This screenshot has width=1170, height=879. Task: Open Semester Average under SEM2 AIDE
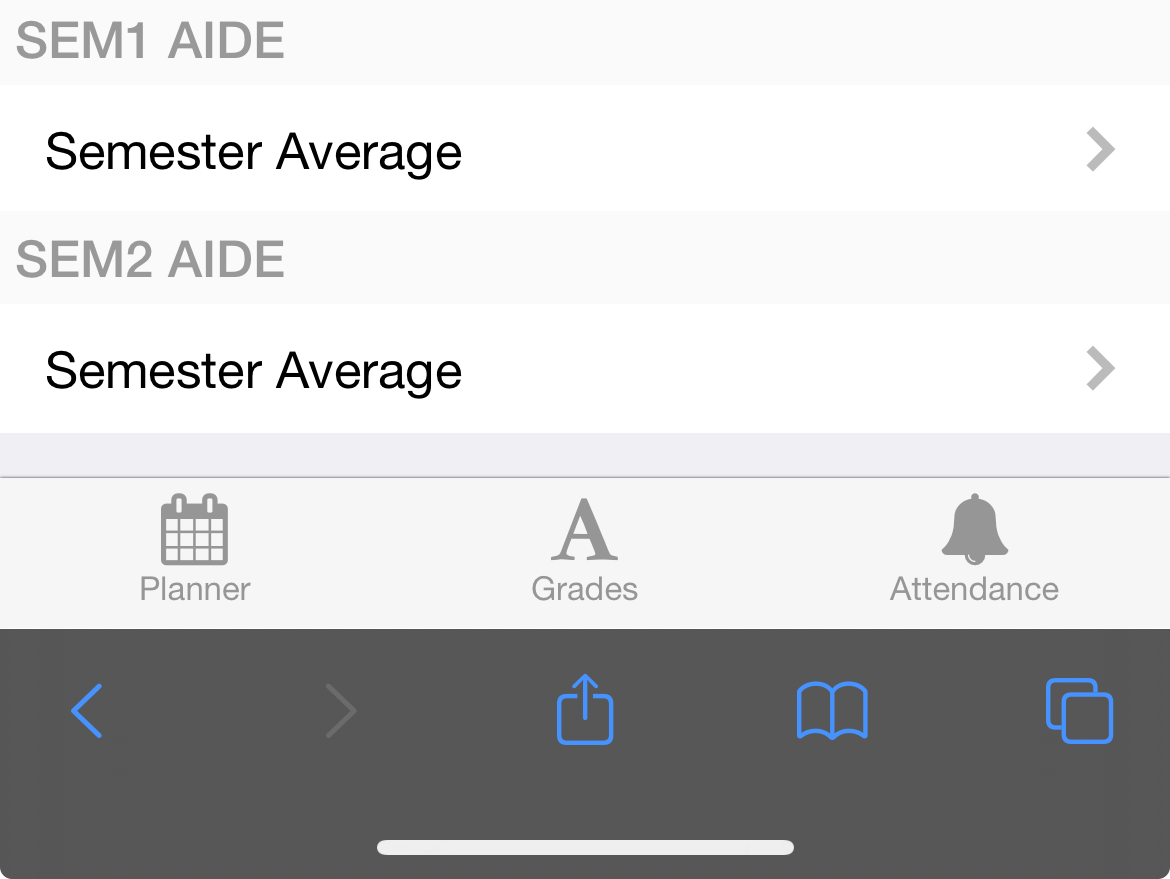point(584,369)
